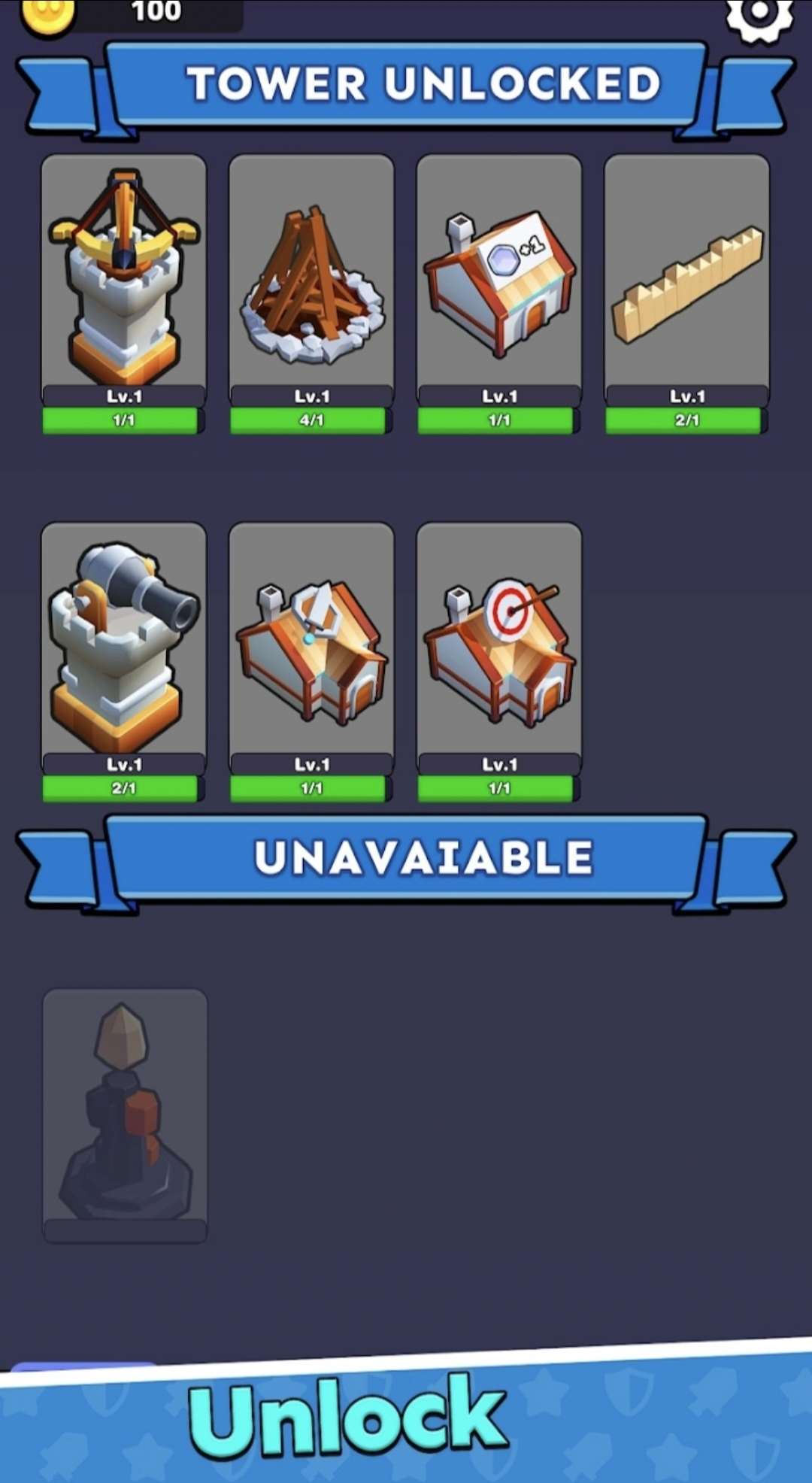
Task: Open the compass house card
Action: coord(311,662)
